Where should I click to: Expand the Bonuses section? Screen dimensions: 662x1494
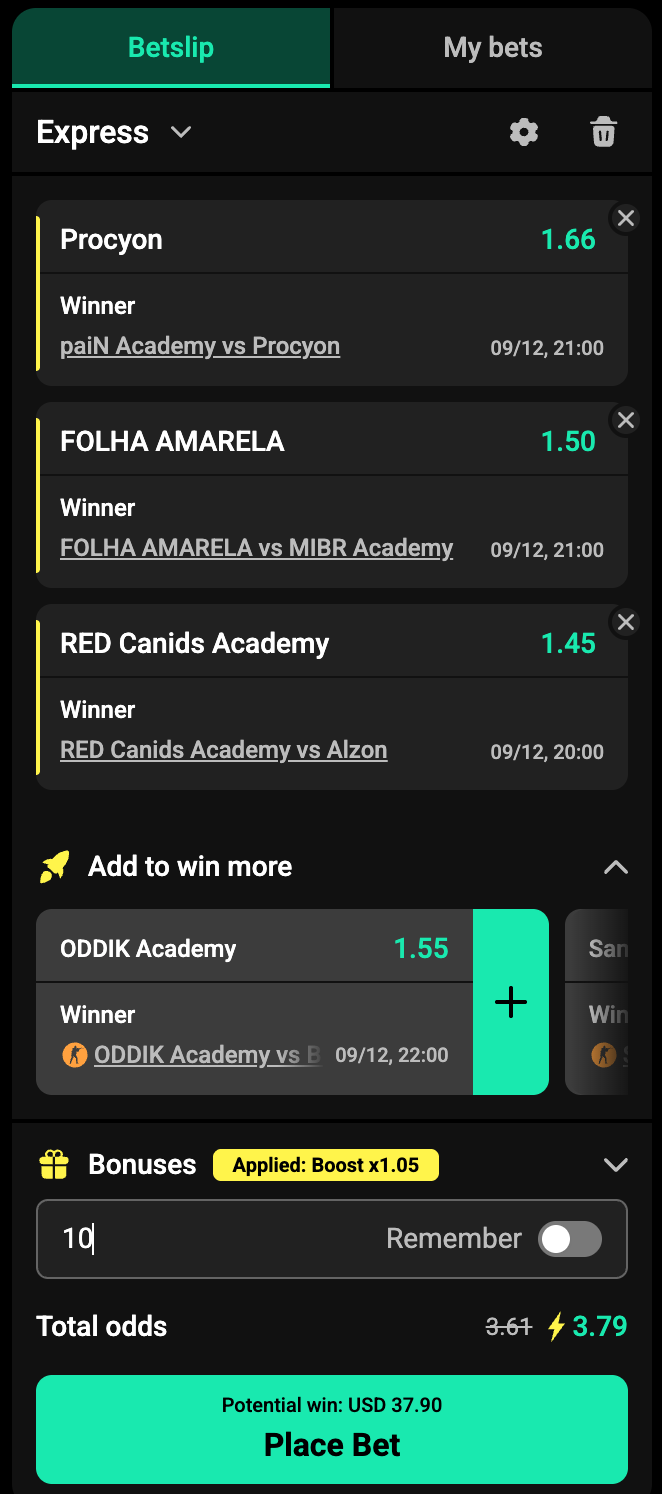click(616, 1165)
